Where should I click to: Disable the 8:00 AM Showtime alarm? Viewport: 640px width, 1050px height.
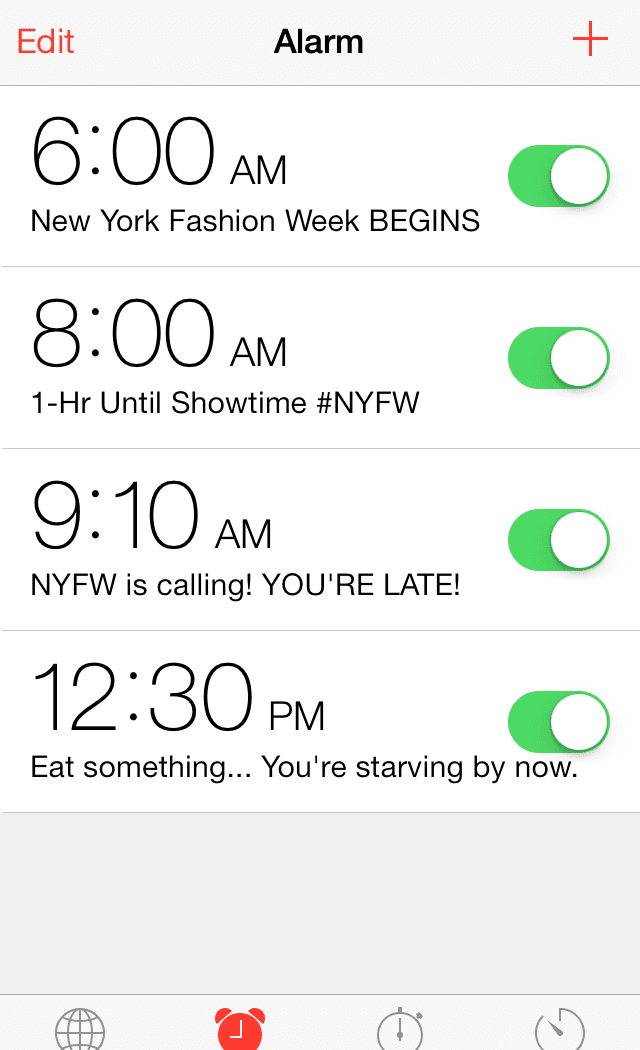coord(559,358)
